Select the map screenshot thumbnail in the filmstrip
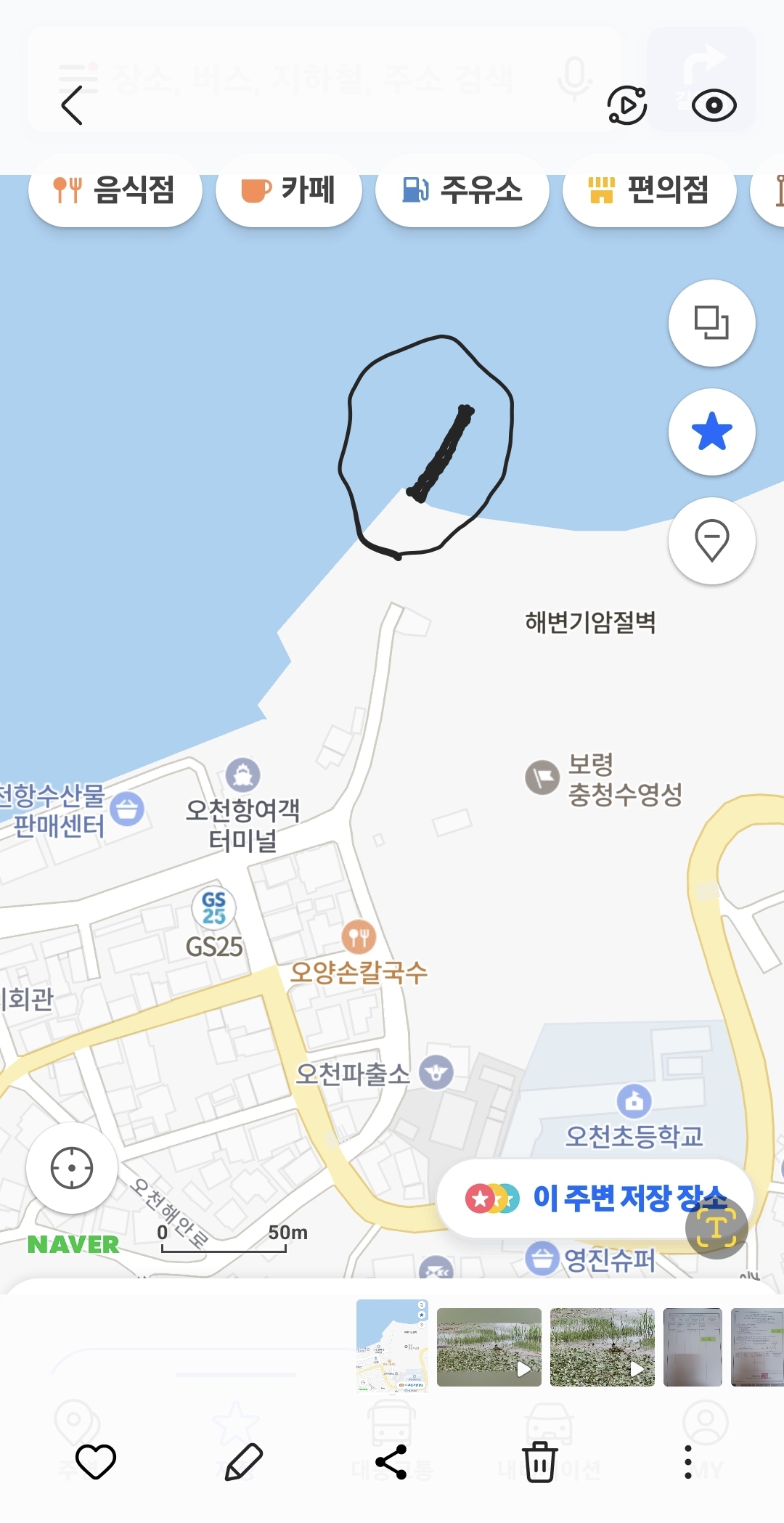The width and height of the screenshot is (784, 1523). click(x=392, y=1345)
